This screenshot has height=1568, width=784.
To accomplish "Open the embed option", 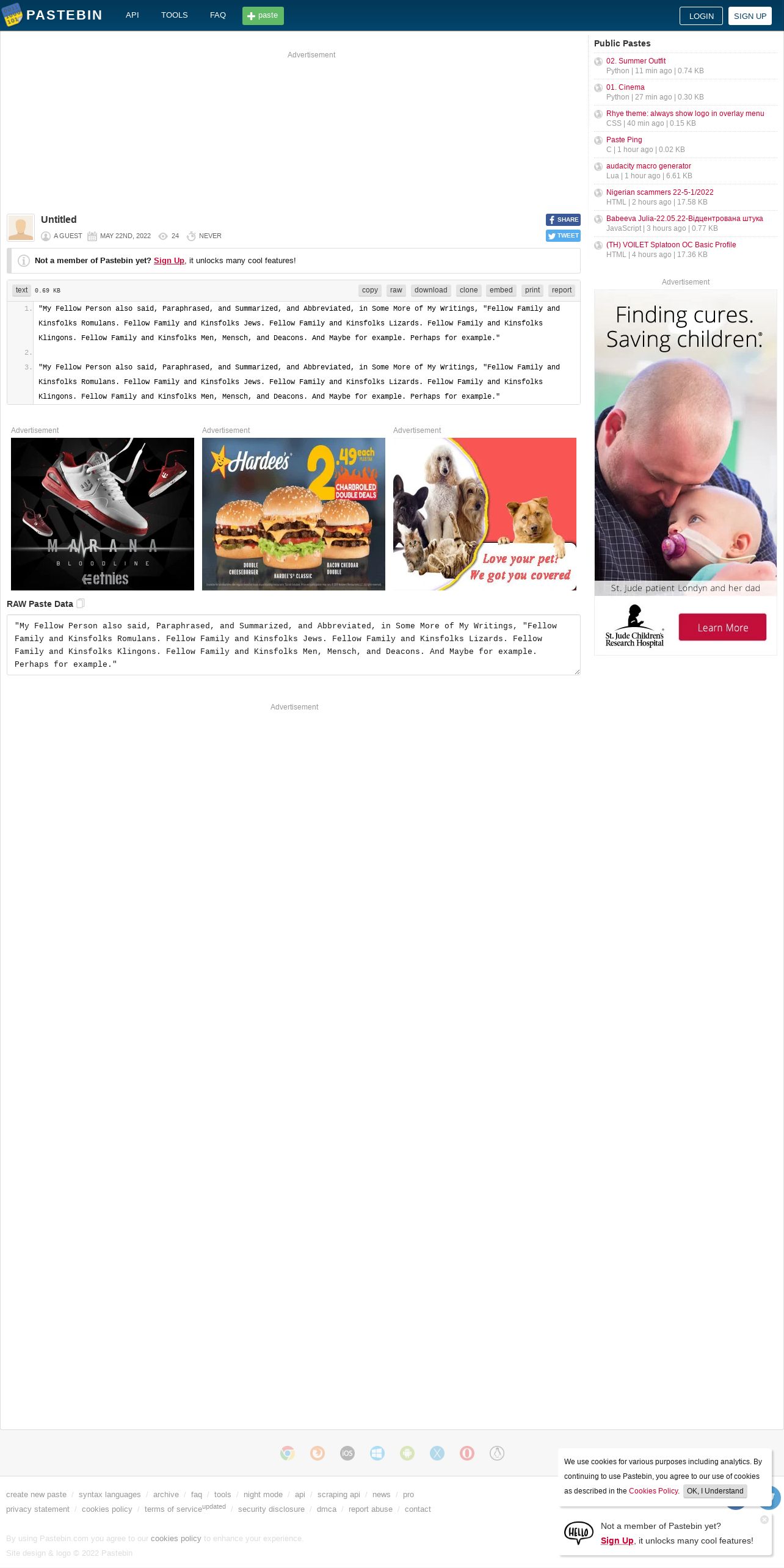I will (501, 291).
